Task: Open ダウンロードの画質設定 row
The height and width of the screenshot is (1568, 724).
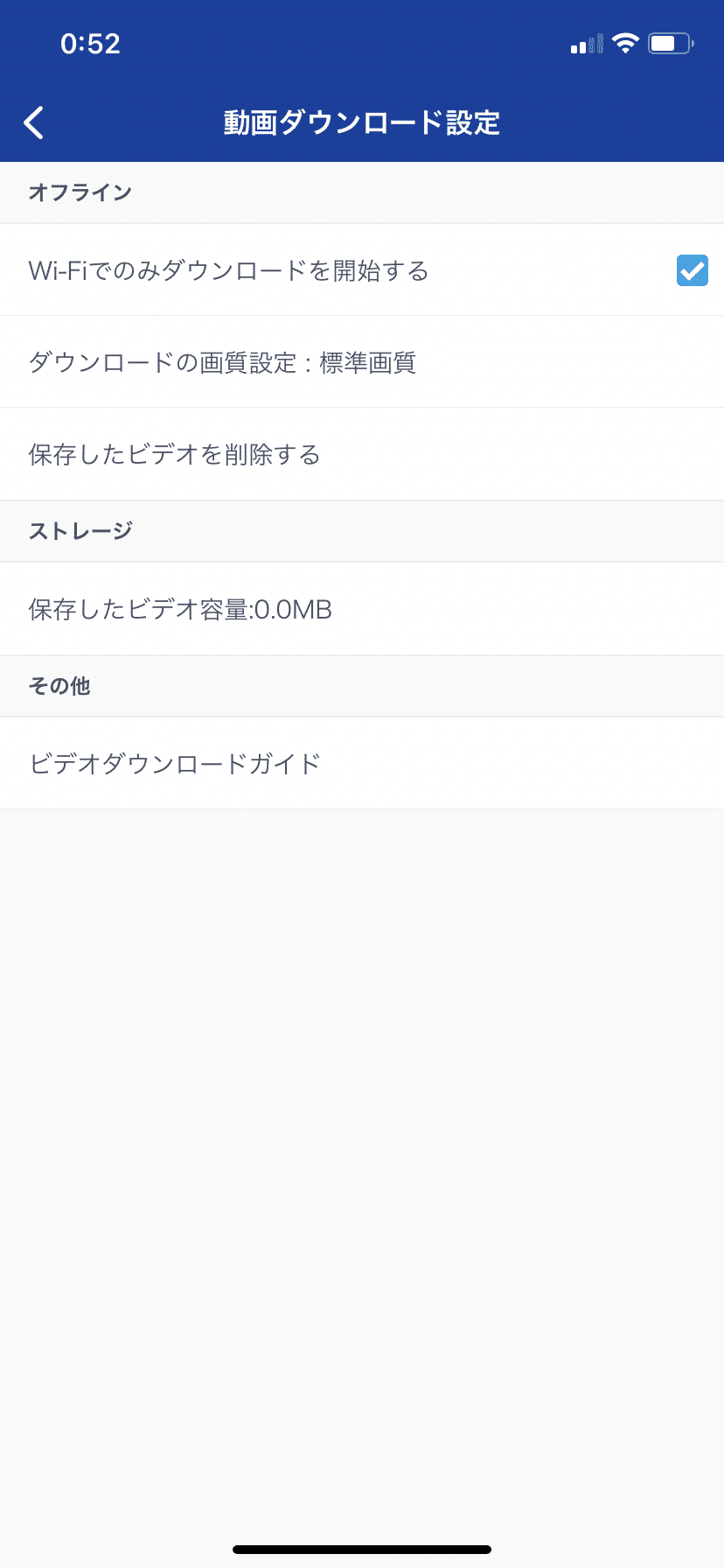Action: pos(362,362)
